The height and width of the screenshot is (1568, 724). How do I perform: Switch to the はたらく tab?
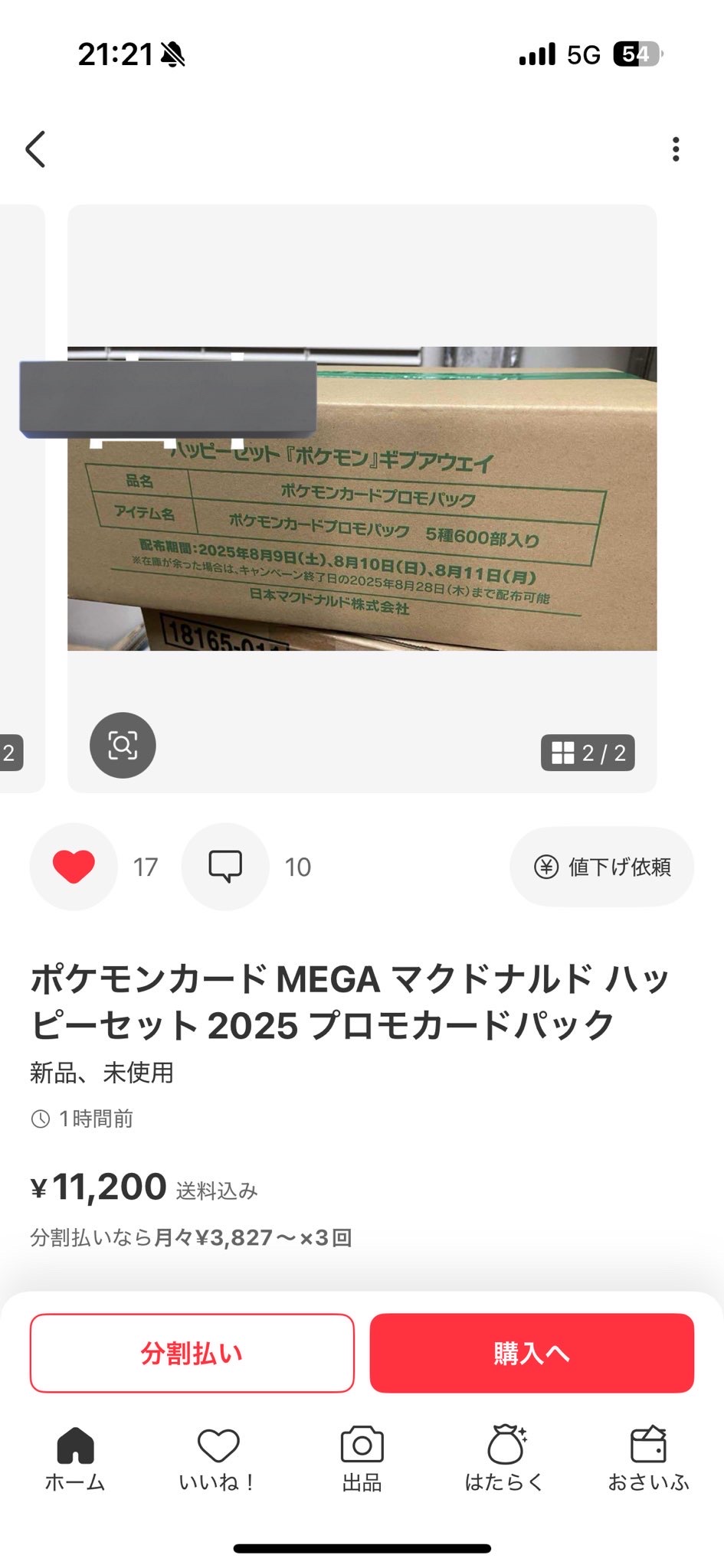pos(506,1459)
